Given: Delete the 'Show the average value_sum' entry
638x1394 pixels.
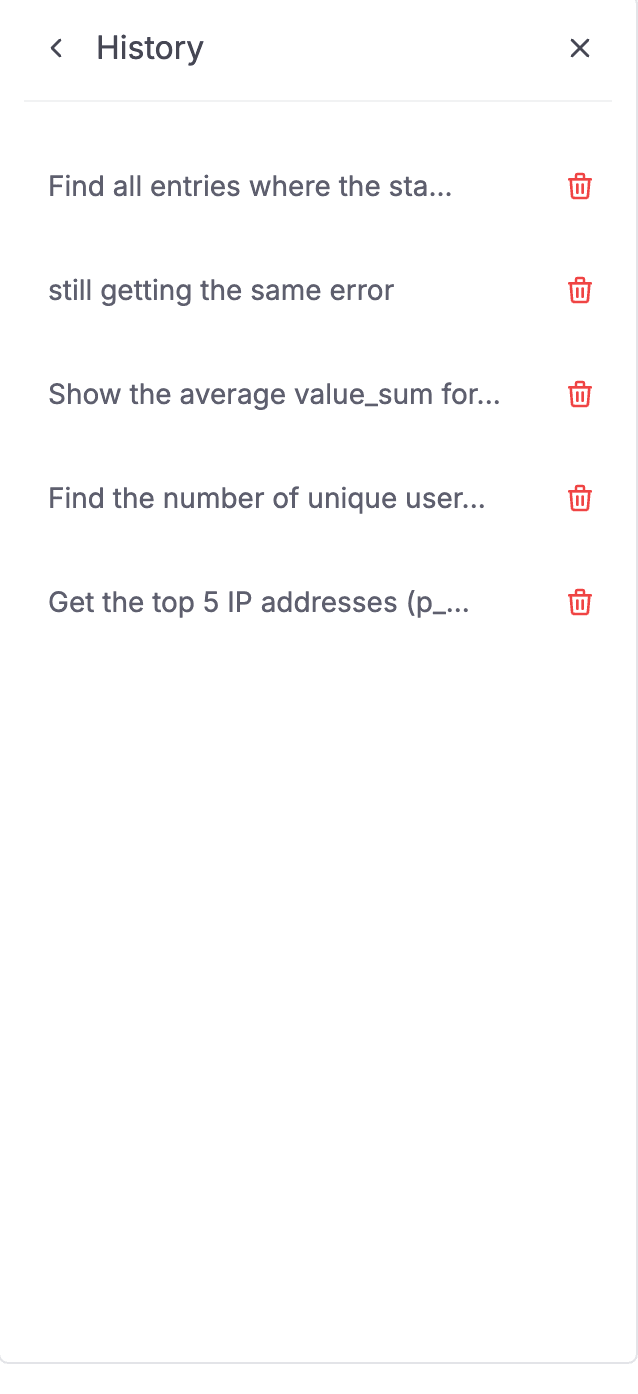Looking at the screenshot, I should [x=580, y=395].
